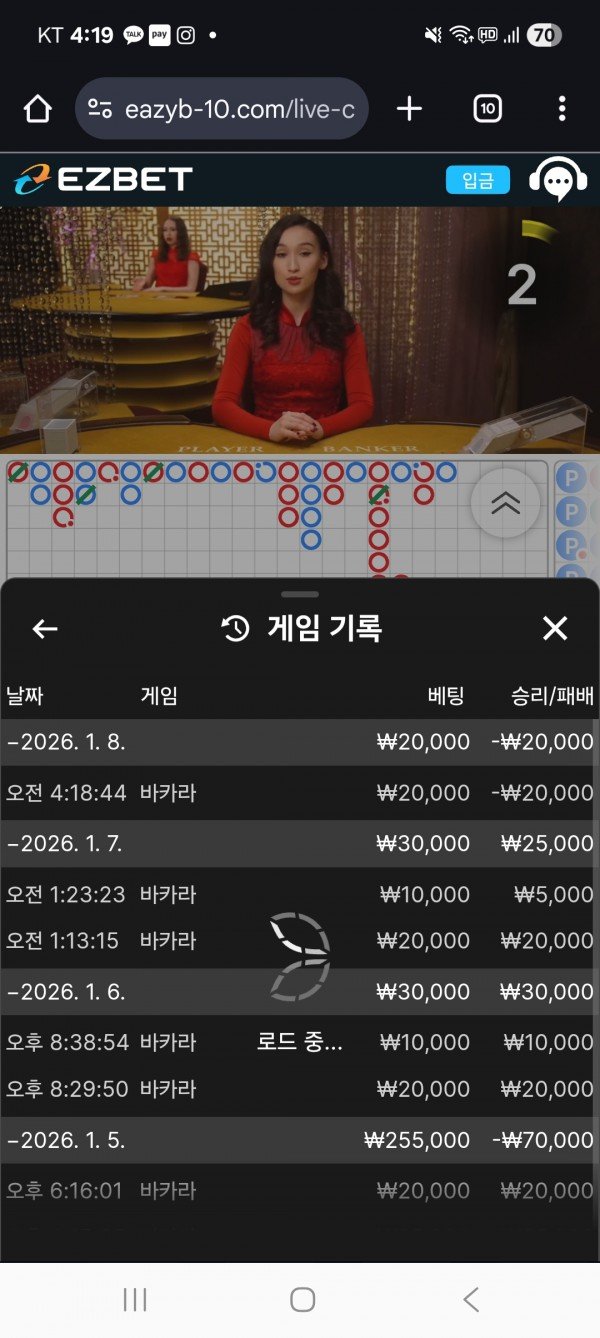Image resolution: width=600 pixels, height=1338 pixels.
Task: Collapse the 2026. 1. 6. date group
Action: pyautogui.click(x=66, y=992)
